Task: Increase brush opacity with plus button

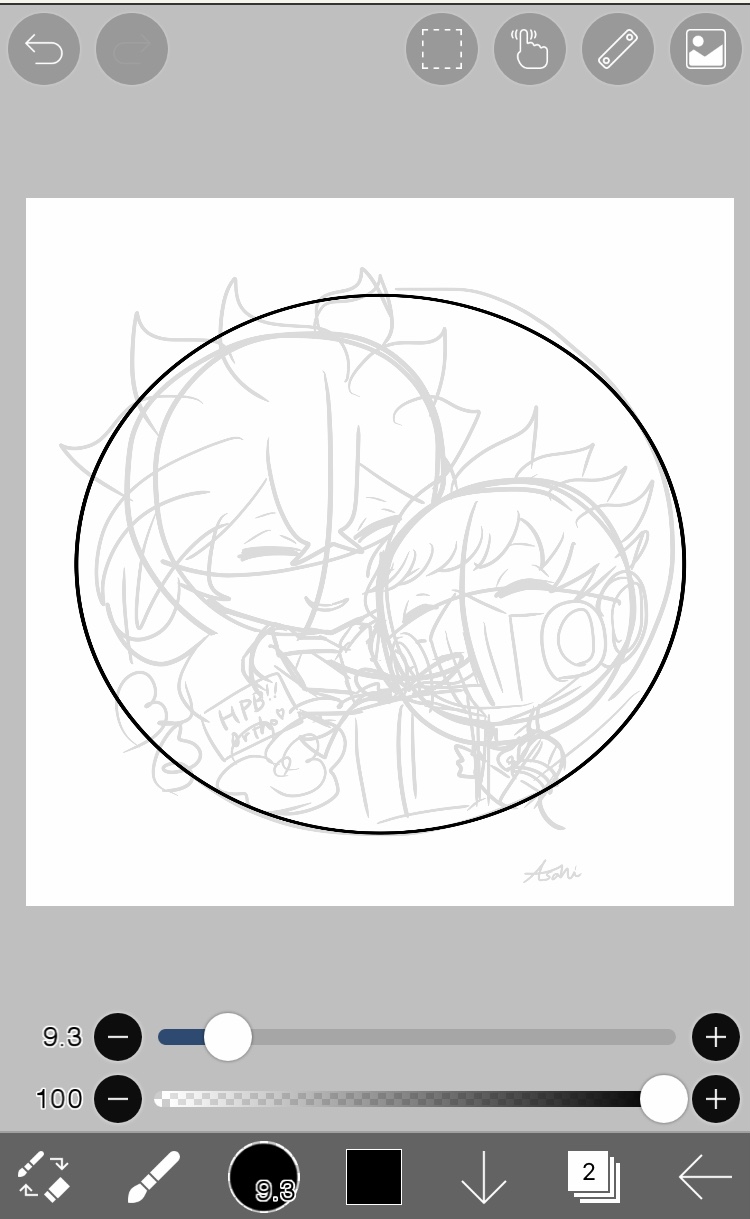Action: (x=715, y=1099)
